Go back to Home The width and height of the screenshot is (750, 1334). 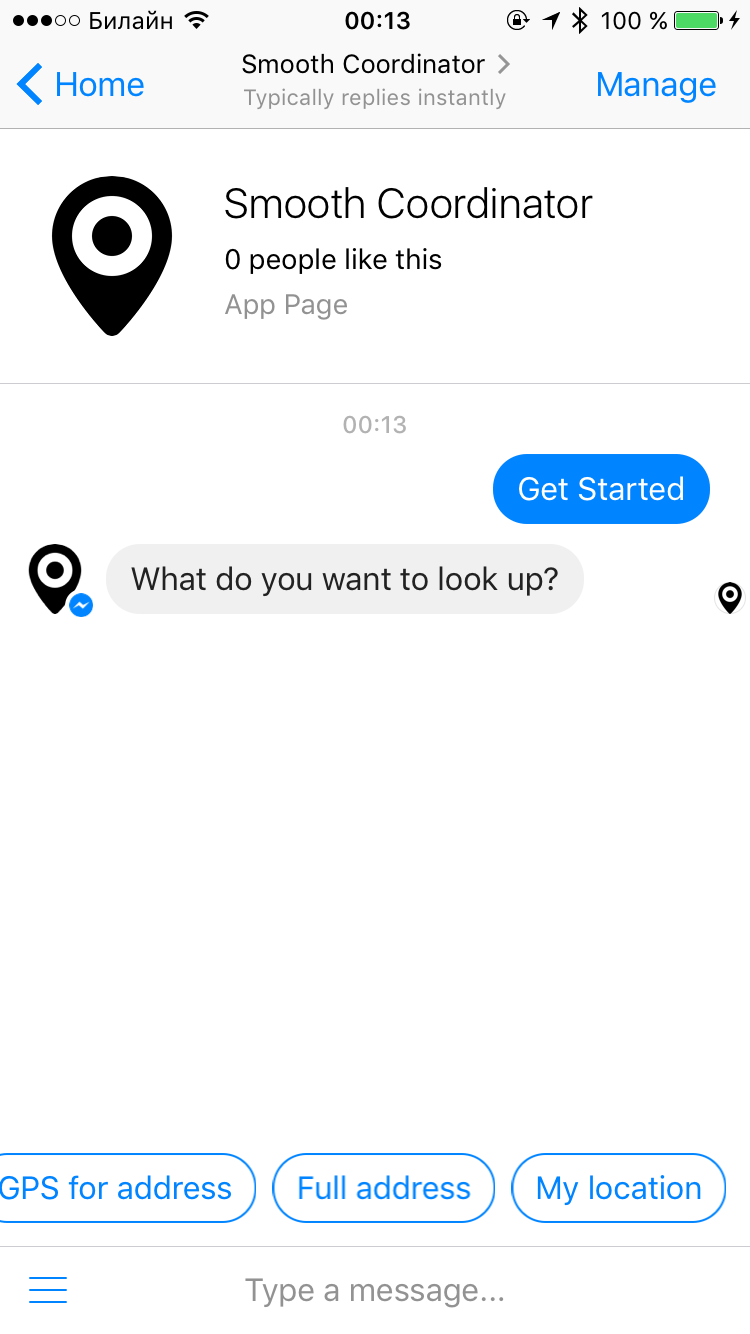coord(82,85)
